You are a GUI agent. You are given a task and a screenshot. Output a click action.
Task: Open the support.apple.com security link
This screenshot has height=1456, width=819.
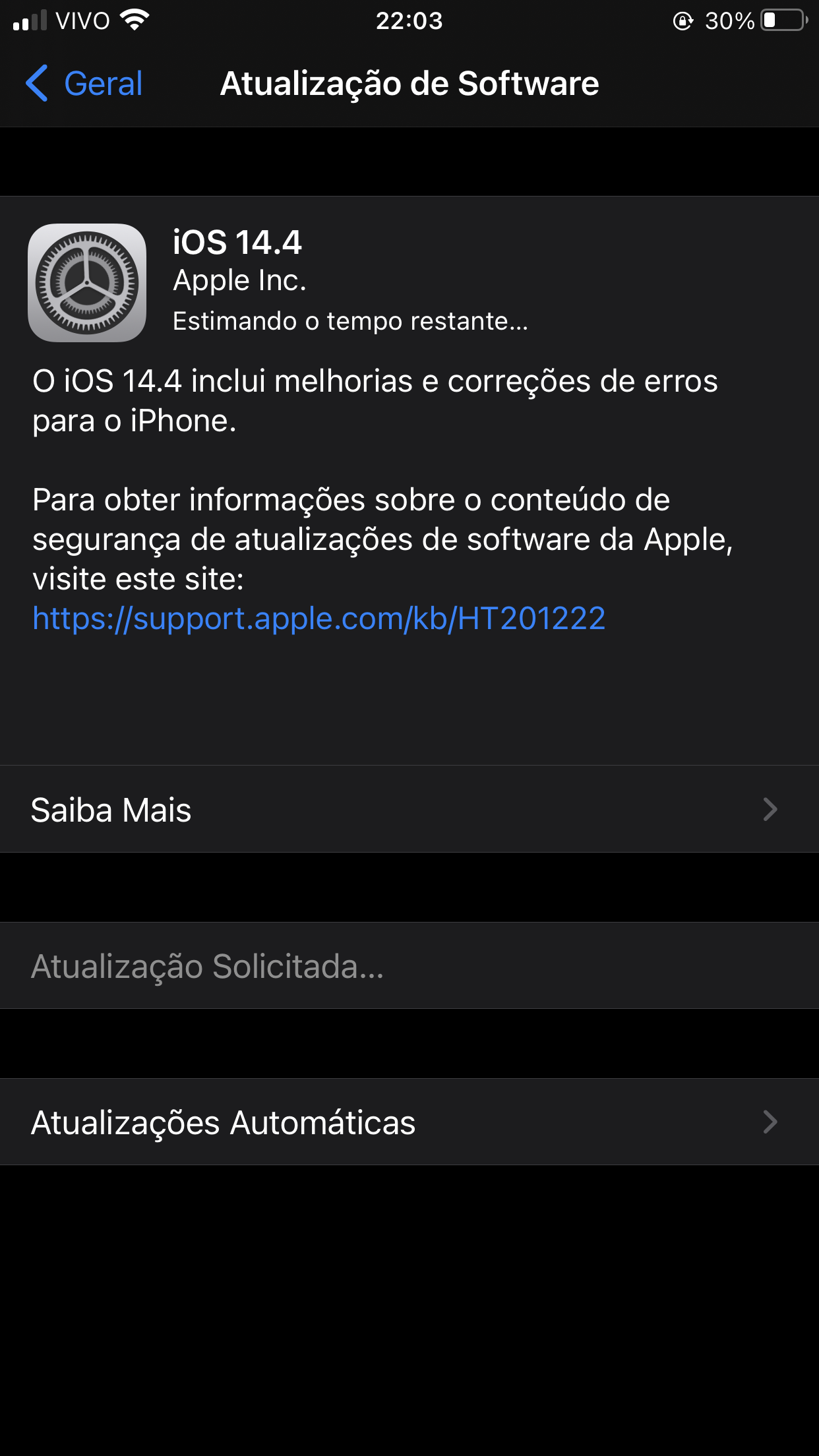318,619
